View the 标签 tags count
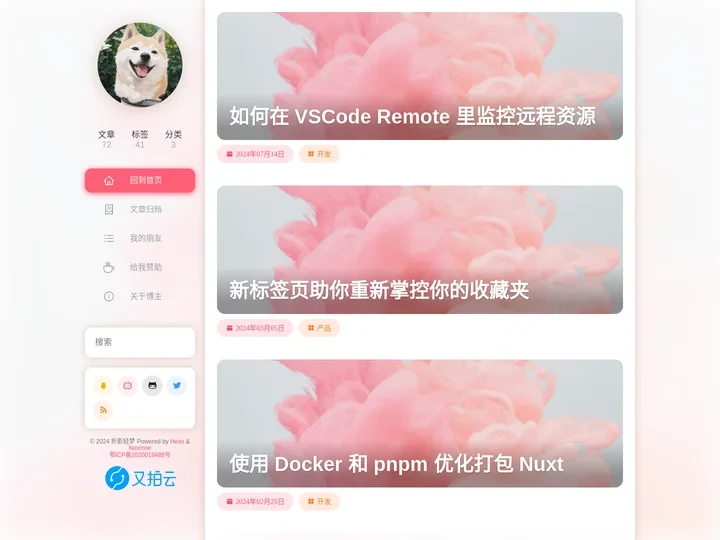The width and height of the screenshot is (720, 540). coord(139,139)
